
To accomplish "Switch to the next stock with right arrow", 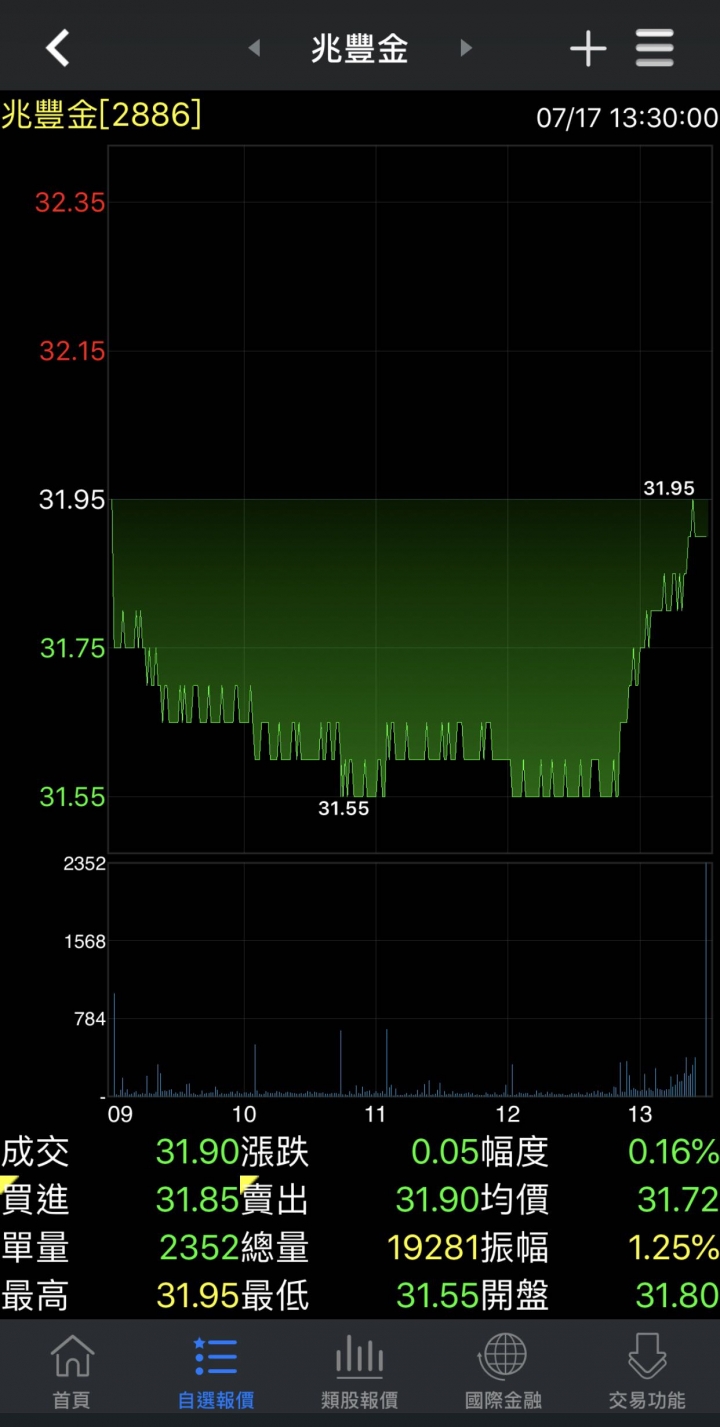I will (x=465, y=48).
